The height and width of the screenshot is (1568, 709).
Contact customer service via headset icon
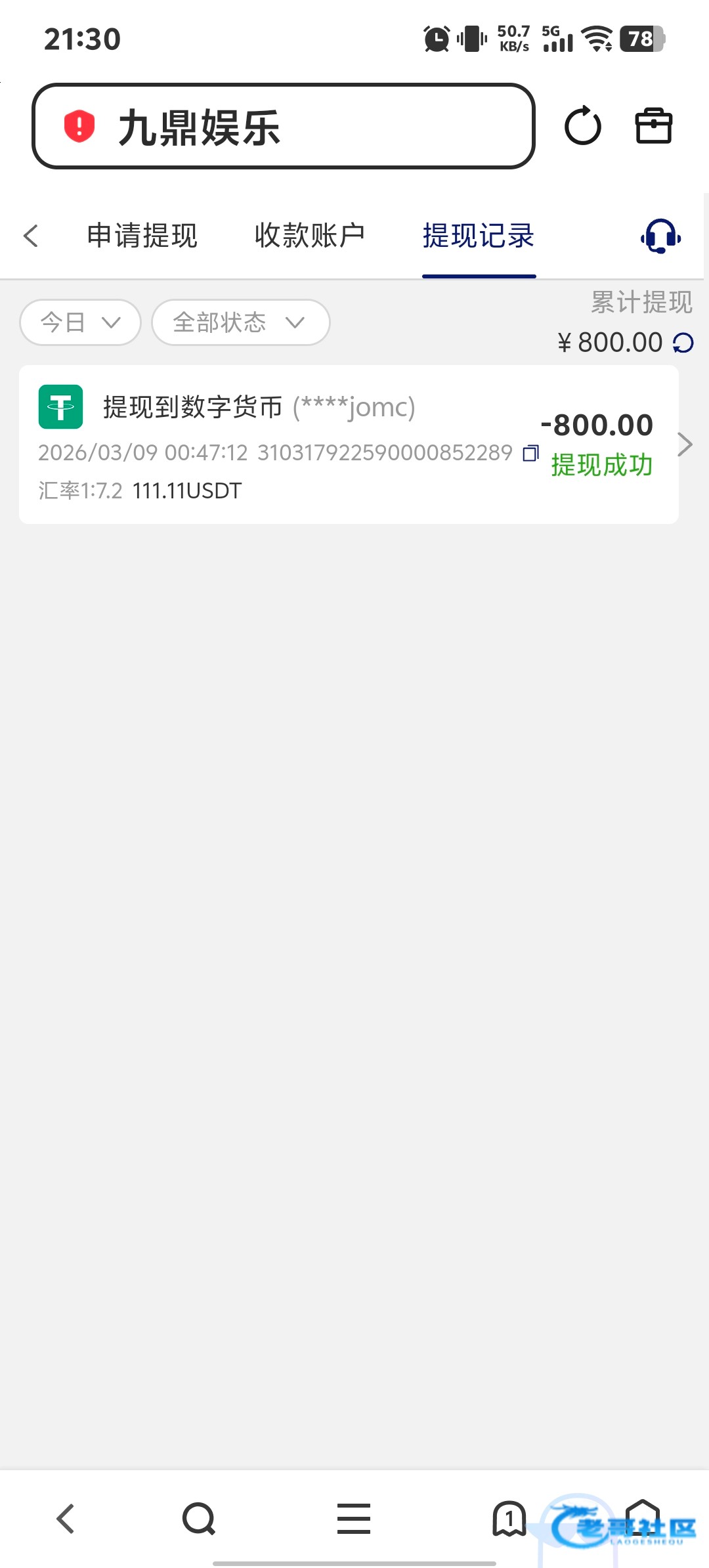pyautogui.click(x=660, y=236)
